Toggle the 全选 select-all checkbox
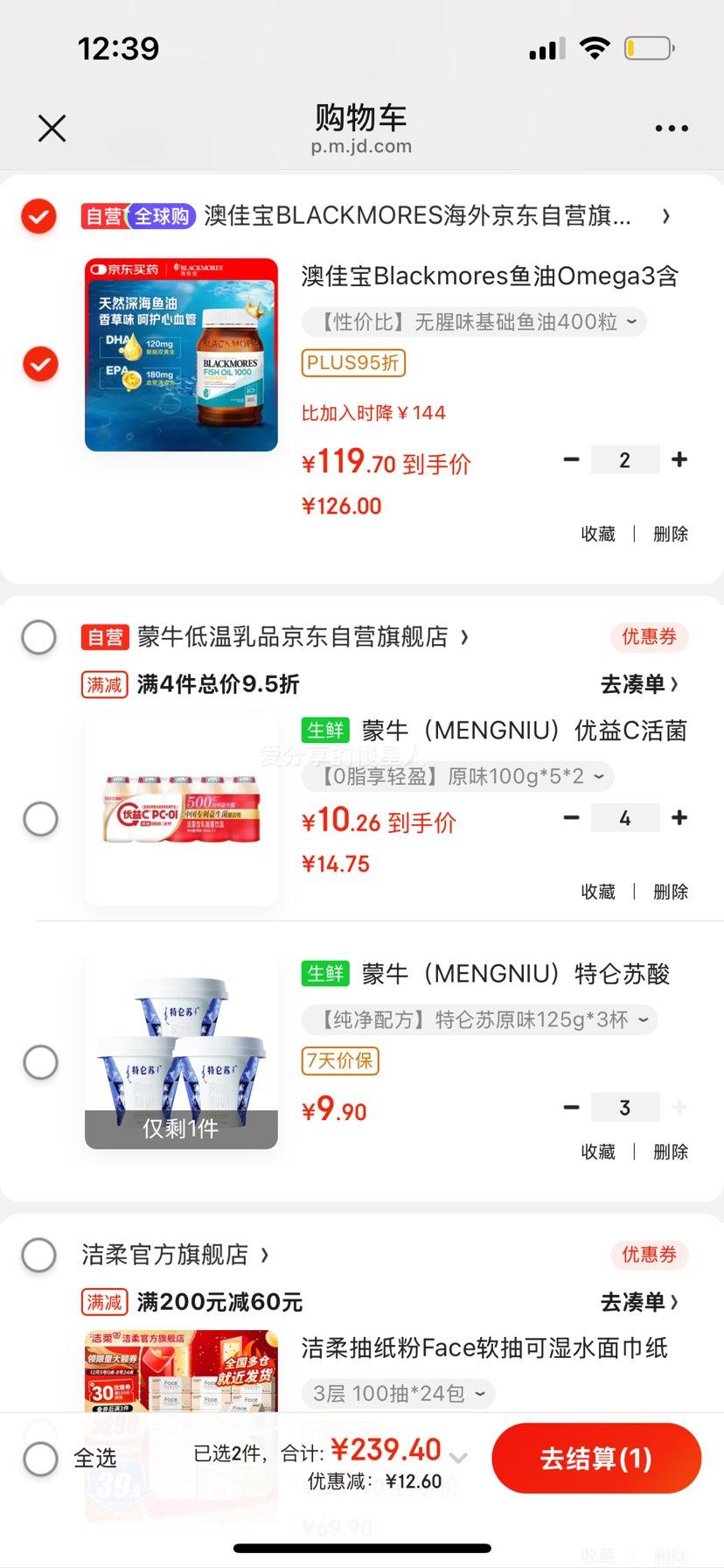Viewport: 724px width, 1568px height. (x=40, y=1459)
